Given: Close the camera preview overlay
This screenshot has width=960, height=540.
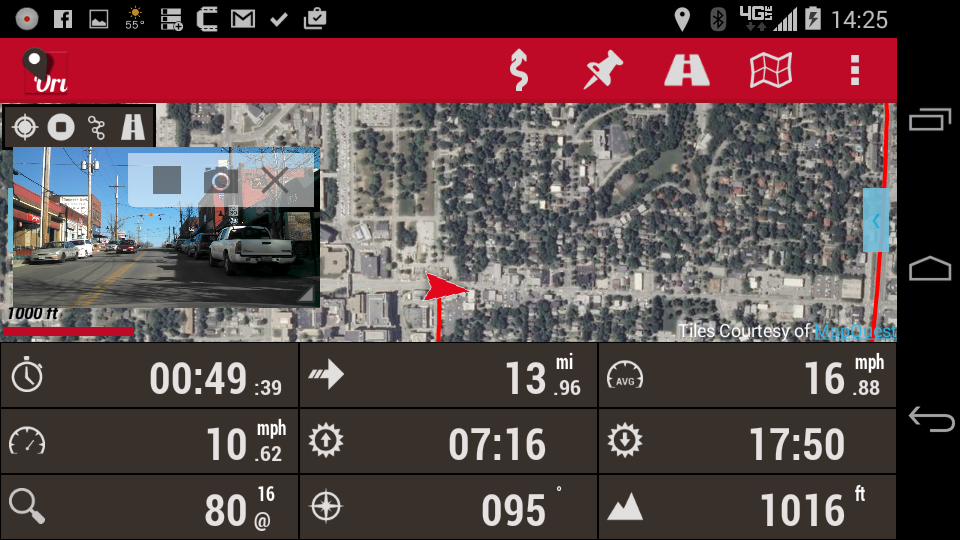Looking at the screenshot, I should pos(275,180).
